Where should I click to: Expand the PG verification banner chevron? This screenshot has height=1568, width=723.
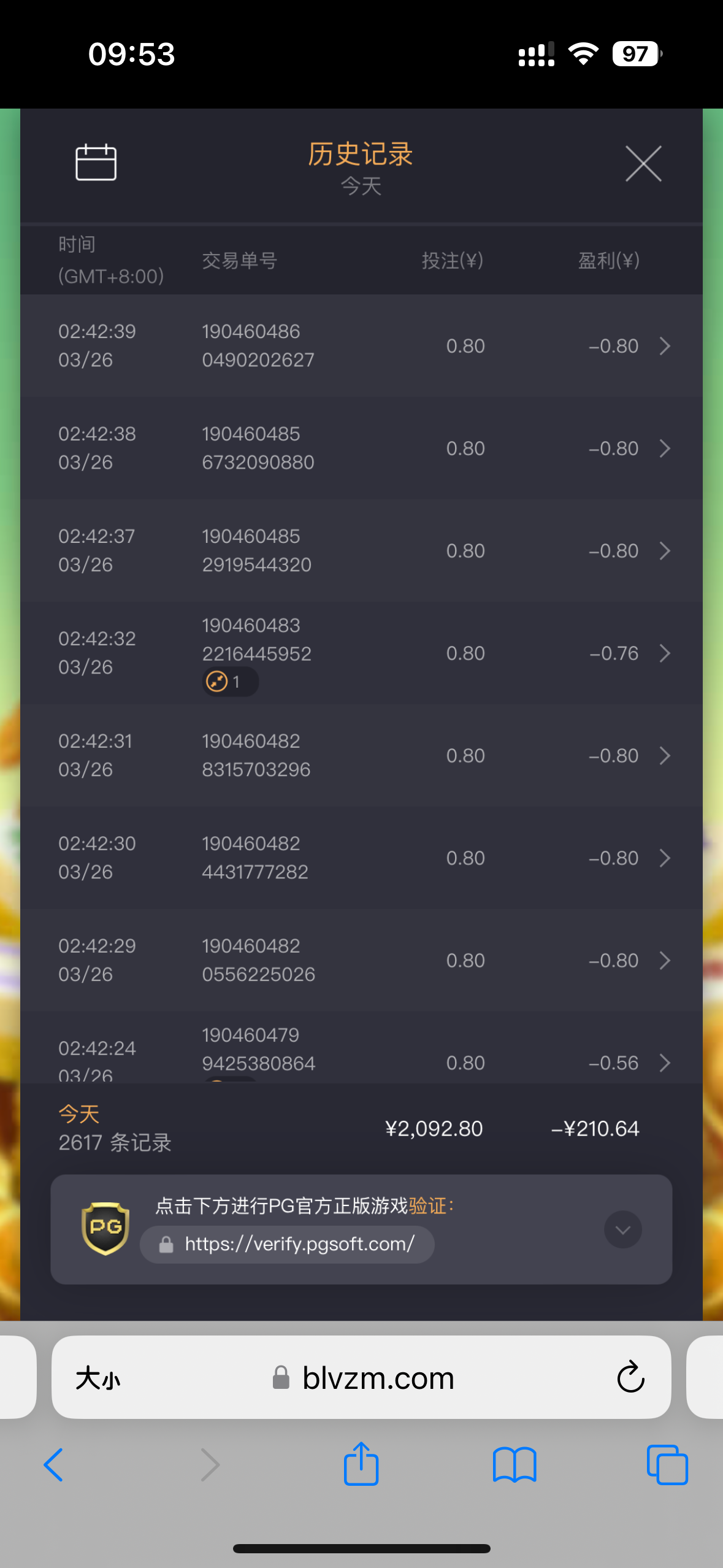coord(623,1229)
